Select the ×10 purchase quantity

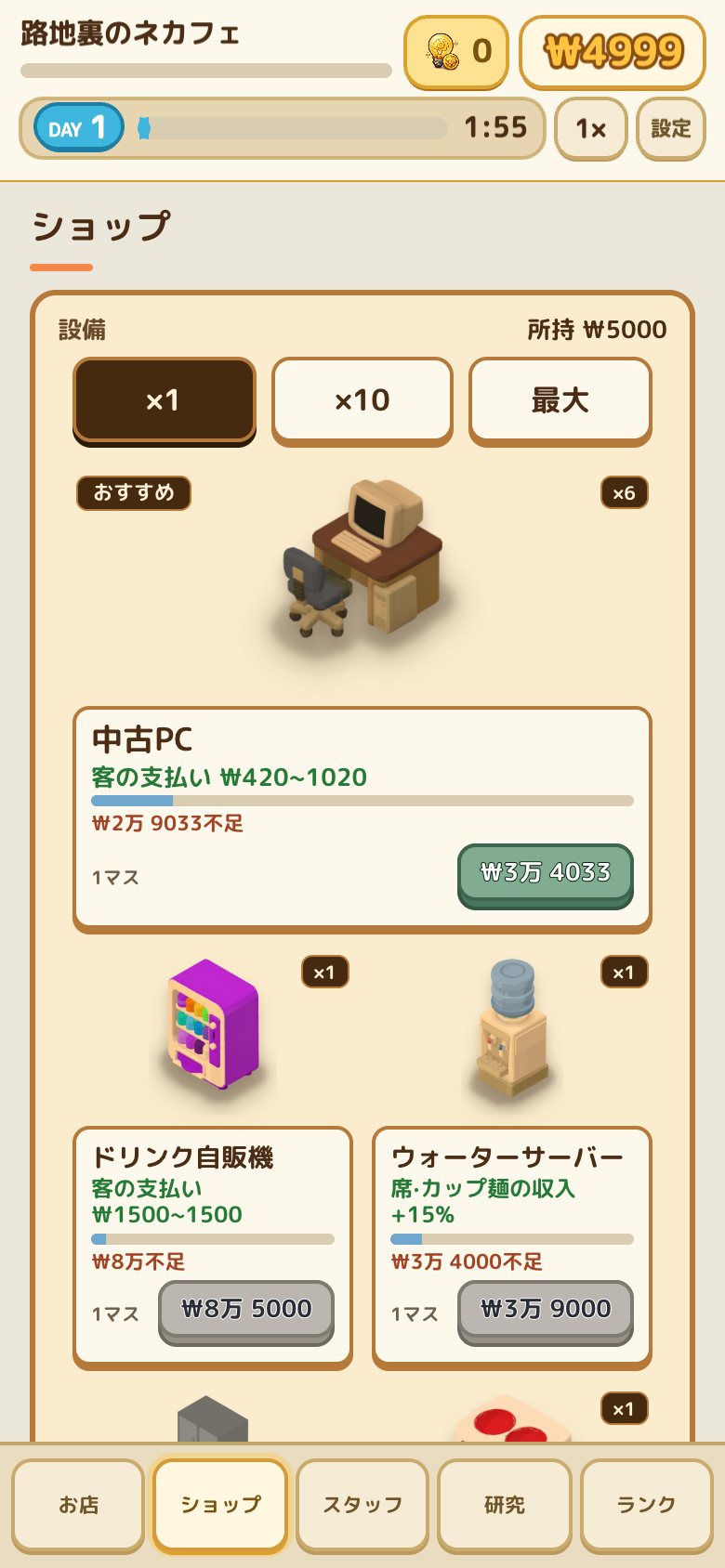coord(362,401)
